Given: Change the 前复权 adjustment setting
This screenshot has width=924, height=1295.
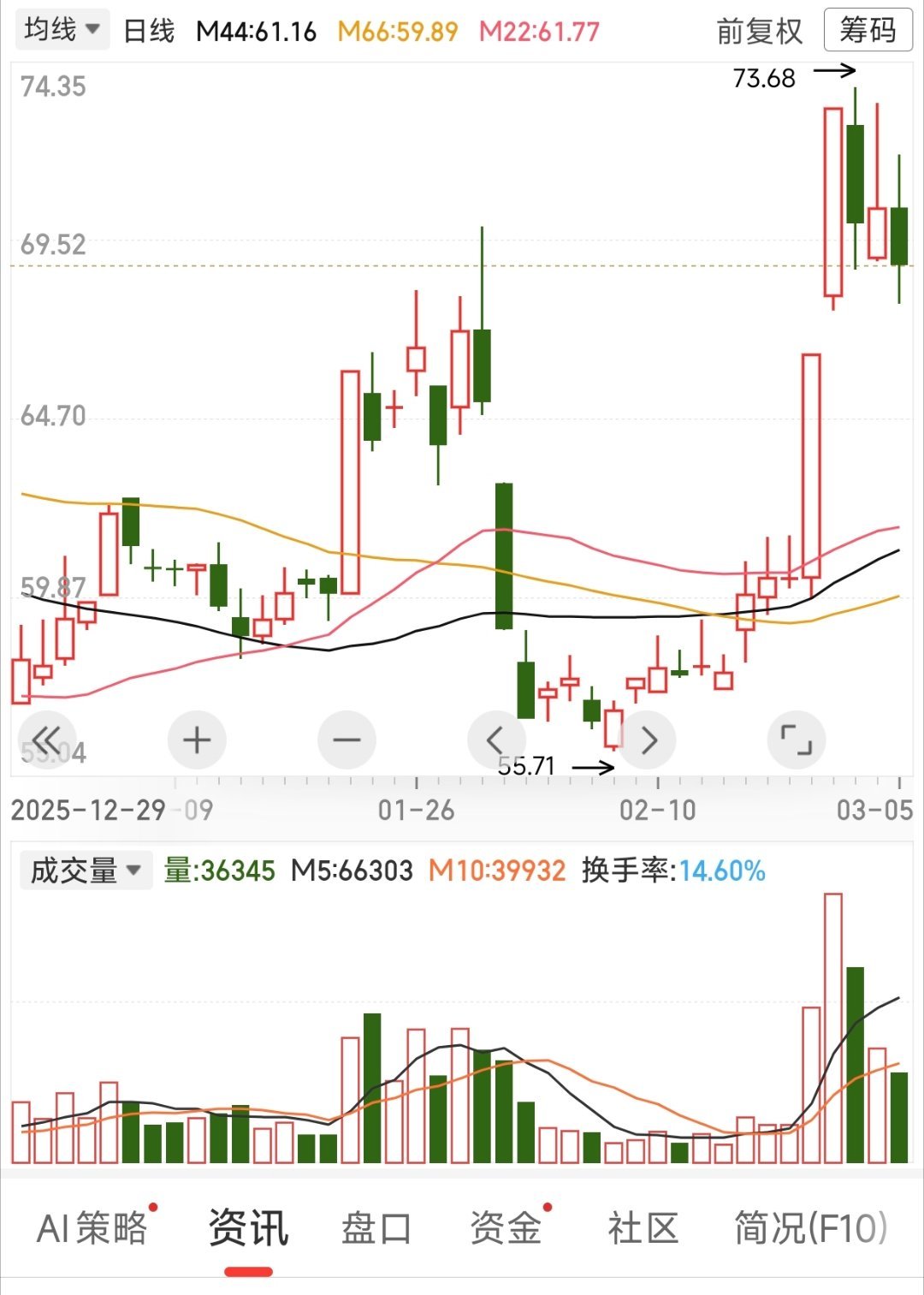Looking at the screenshot, I should (760, 32).
